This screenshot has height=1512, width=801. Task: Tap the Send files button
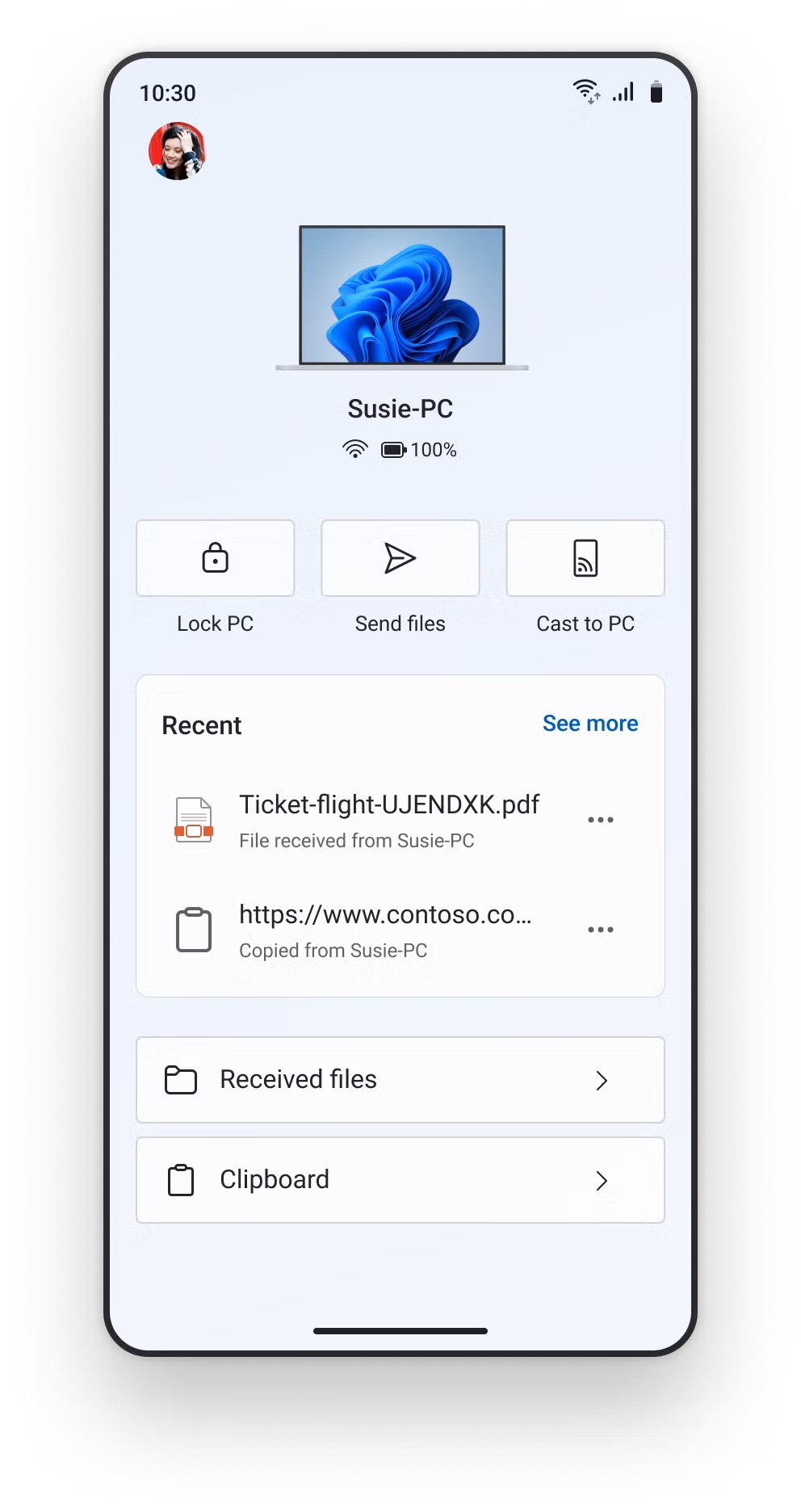400,558
